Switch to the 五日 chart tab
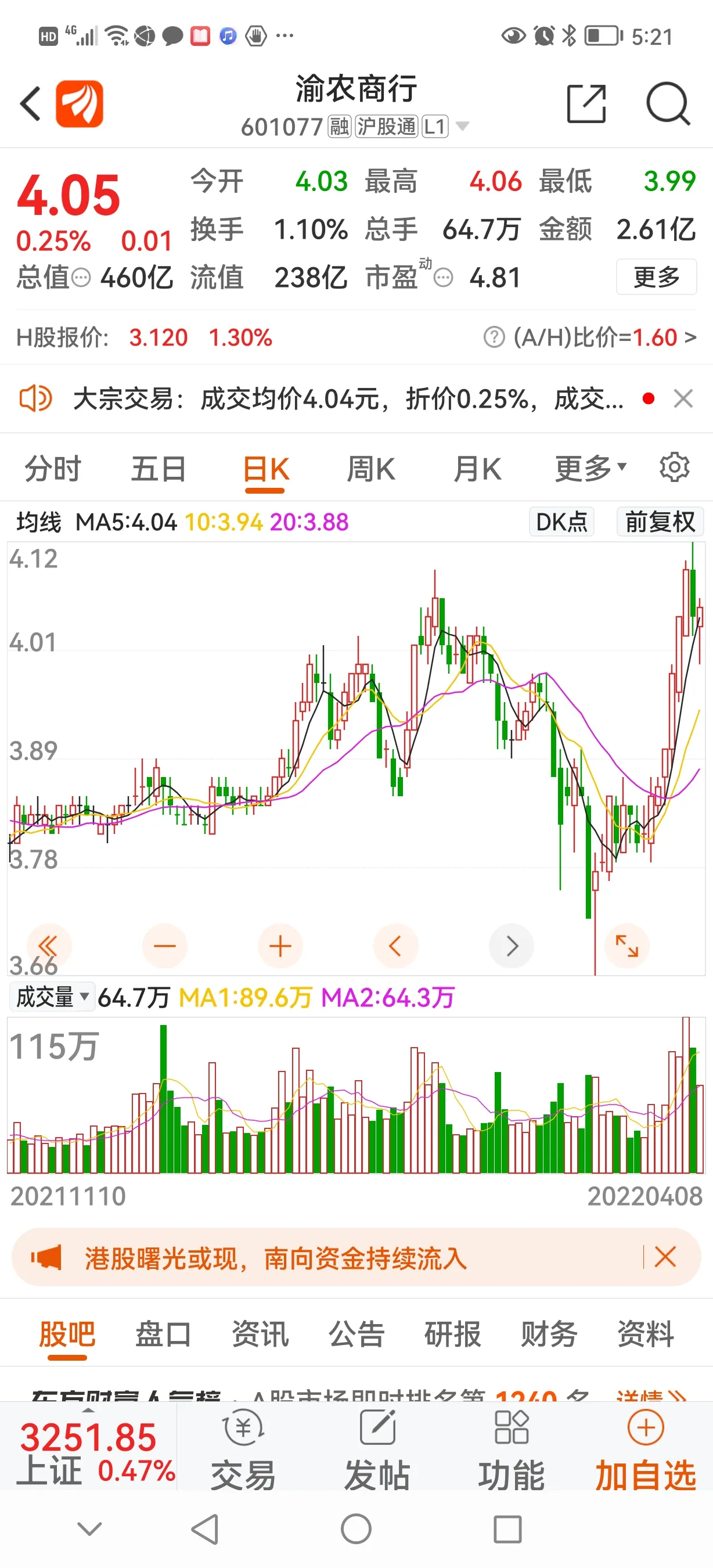 point(158,469)
